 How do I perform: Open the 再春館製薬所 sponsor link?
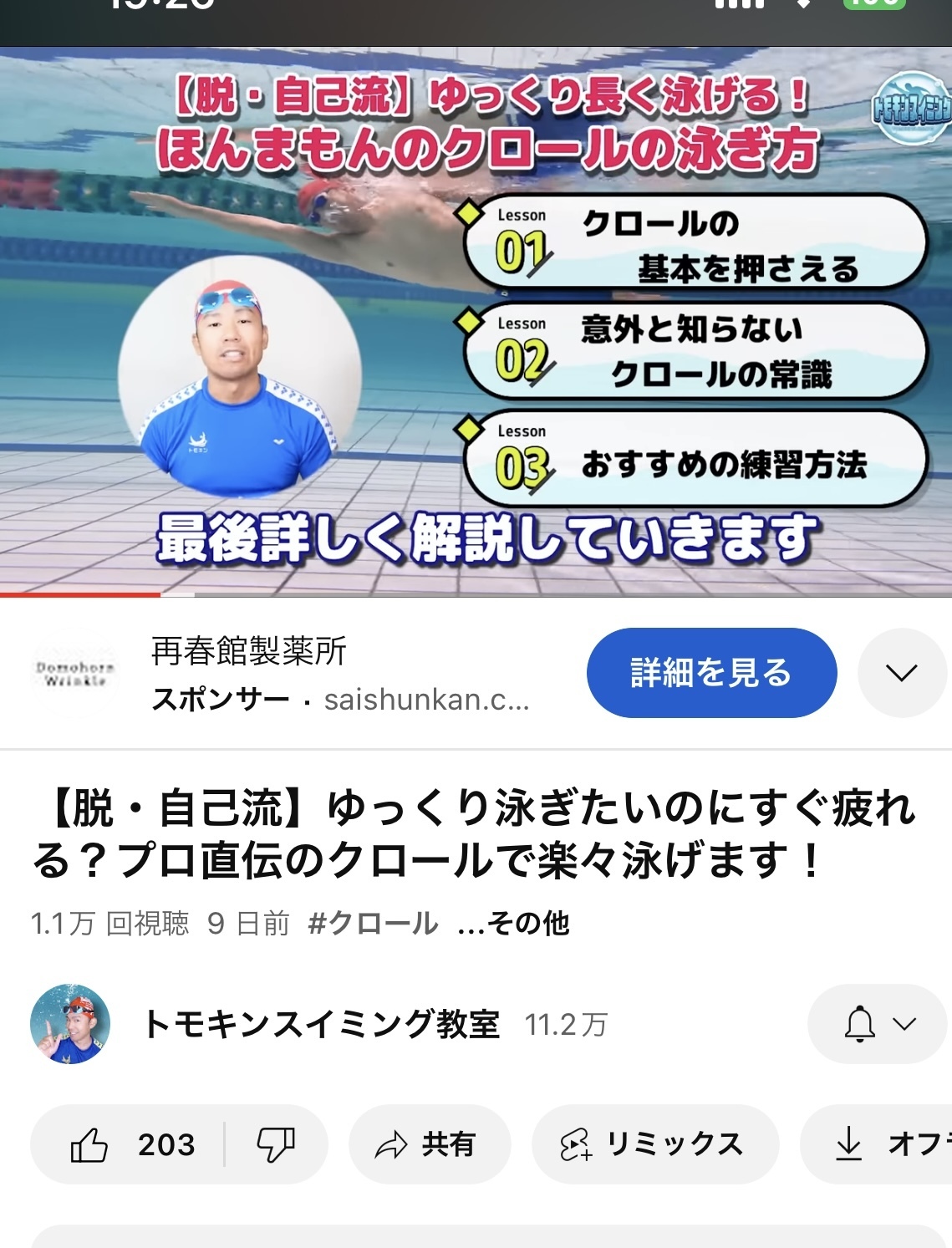point(340,674)
